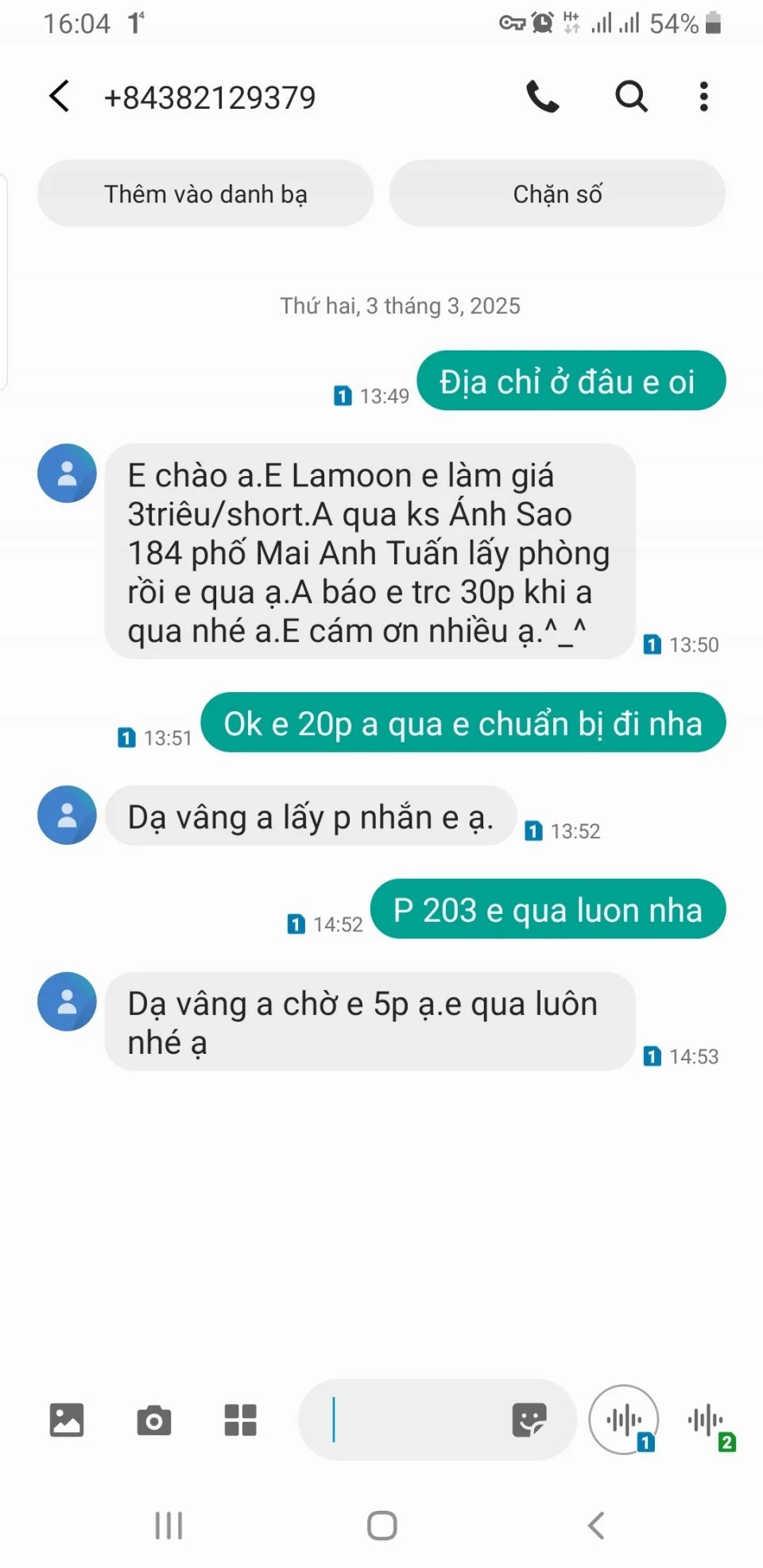Image resolution: width=763 pixels, height=1568 pixels.
Task: Open the three-dot overflow menu
Action: [x=703, y=97]
